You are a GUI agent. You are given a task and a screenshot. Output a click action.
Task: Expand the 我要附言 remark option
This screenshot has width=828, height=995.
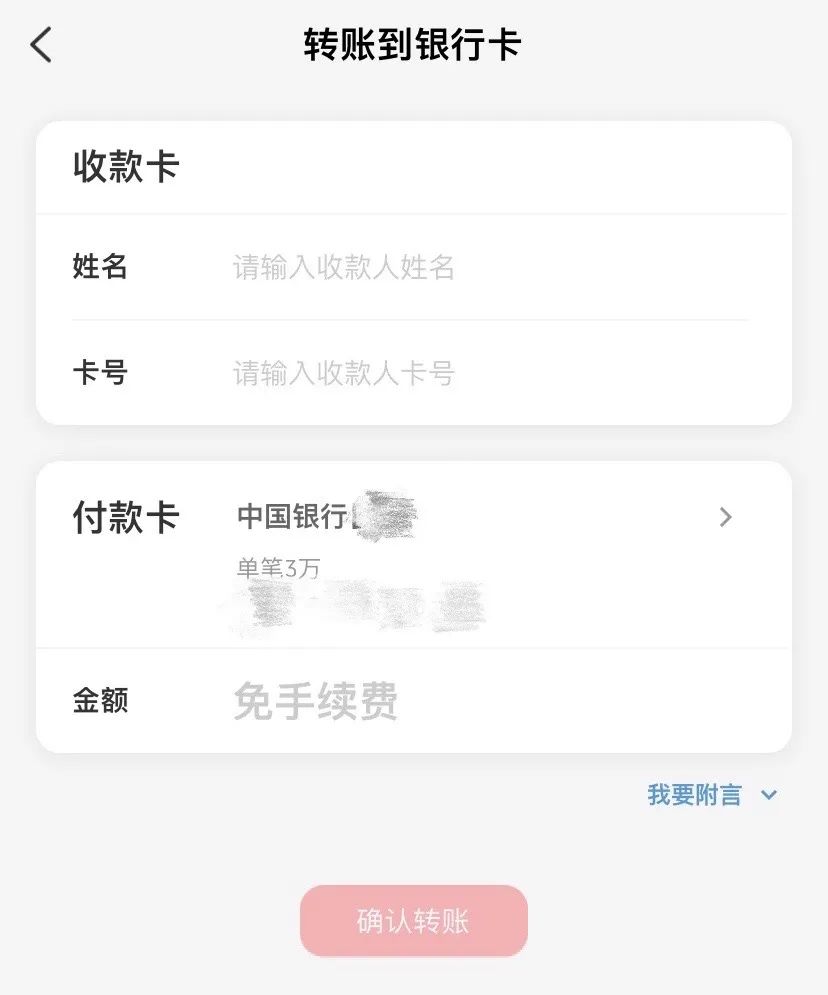tap(711, 795)
